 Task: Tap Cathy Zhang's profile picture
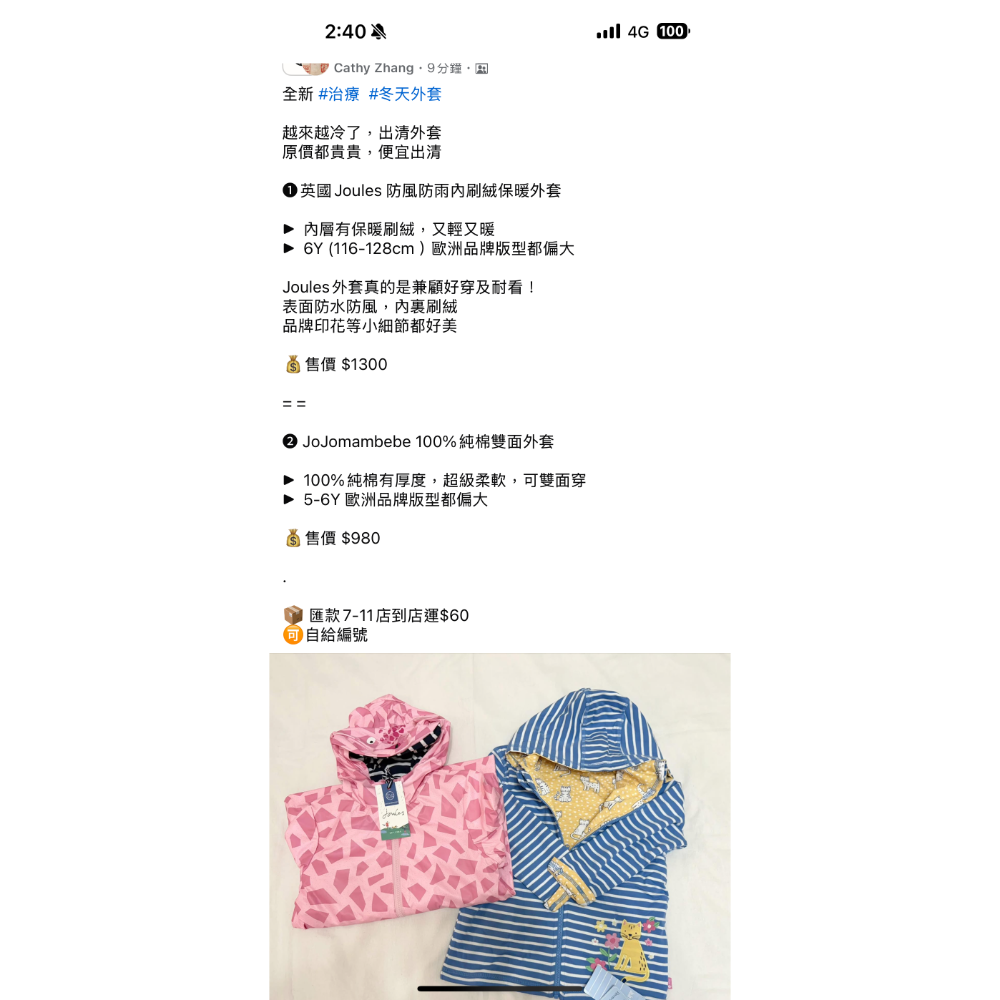tap(306, 67)
